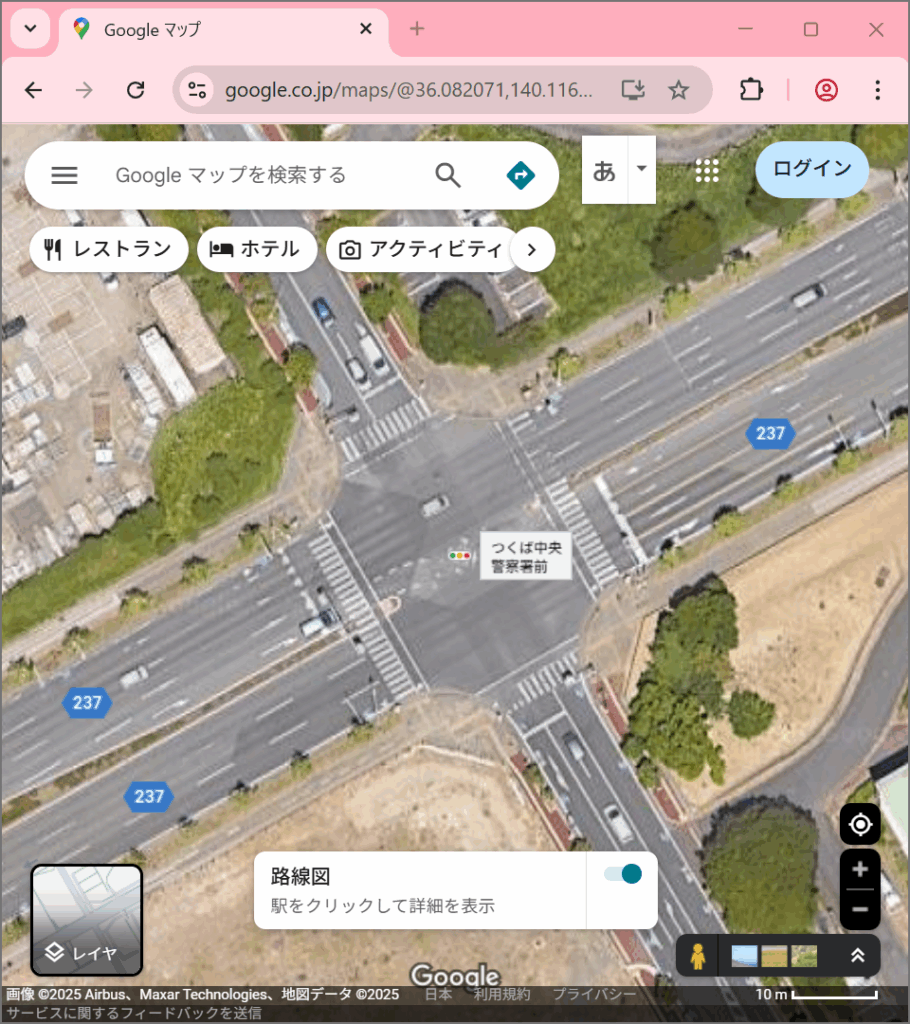
Task: Focus the Google Maps search field
Action: click(x=260, y=175)
